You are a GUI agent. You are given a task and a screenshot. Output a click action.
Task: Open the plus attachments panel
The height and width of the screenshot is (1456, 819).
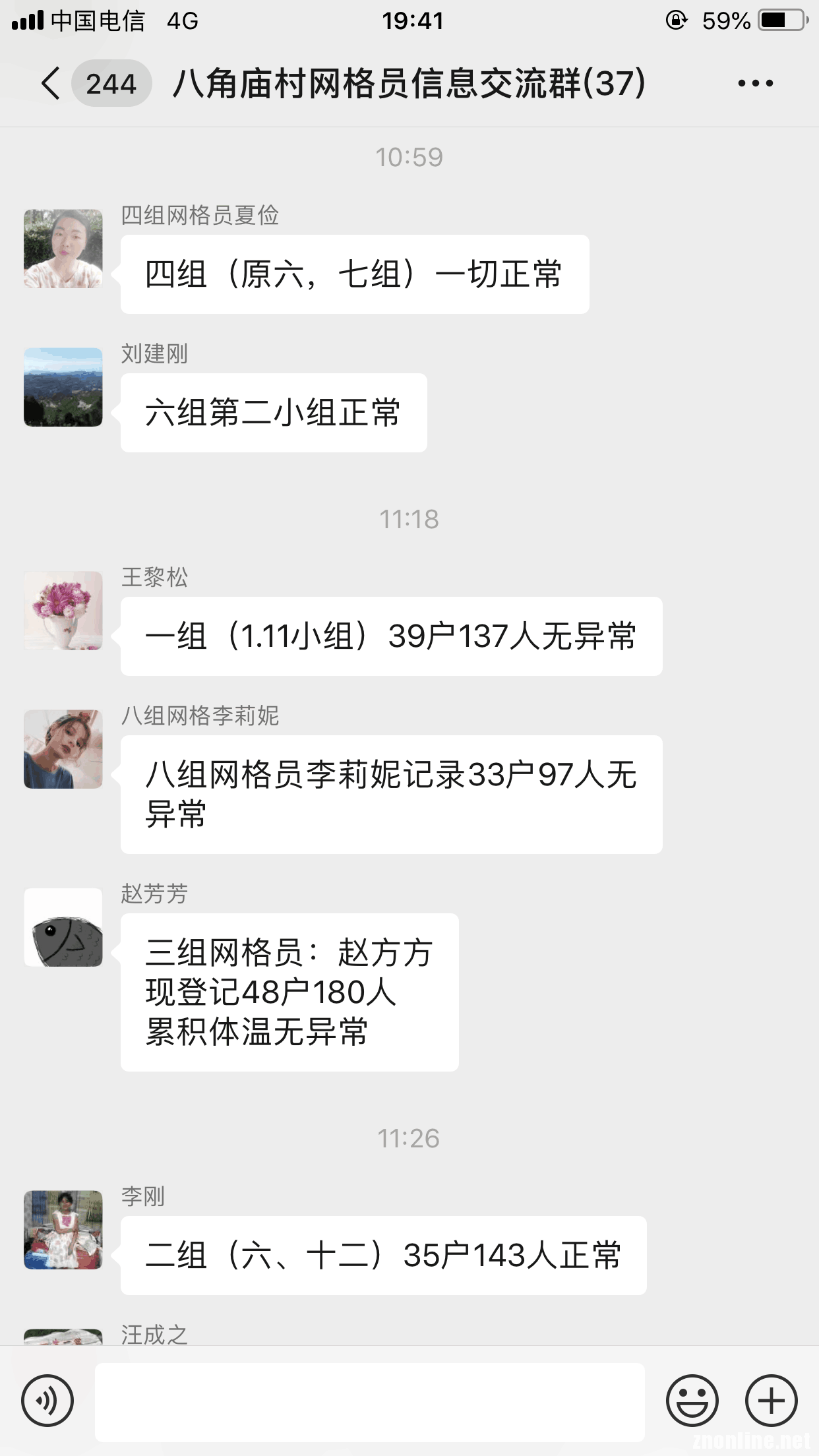click(x=771, y=1401)
